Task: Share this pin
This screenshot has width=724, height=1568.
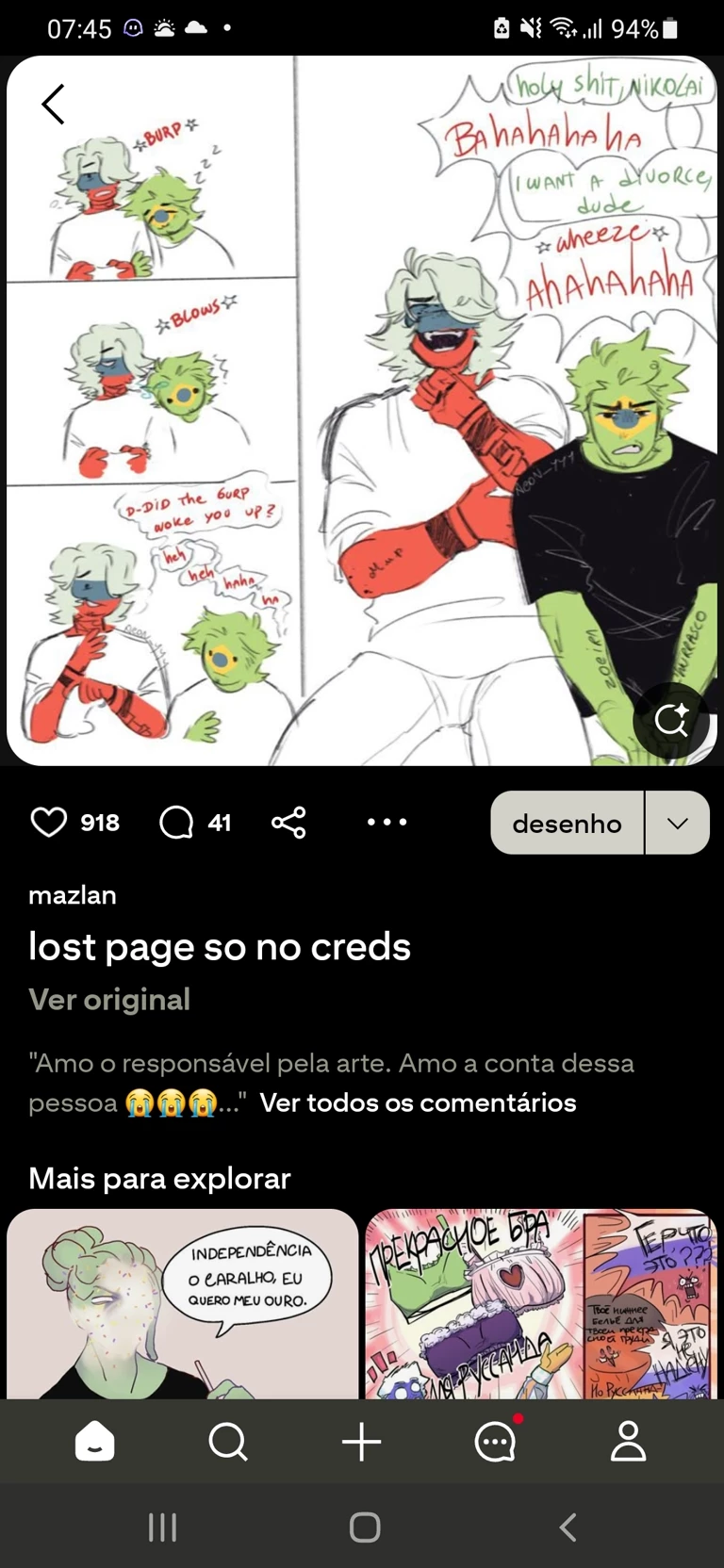Action: pos(288,822)
